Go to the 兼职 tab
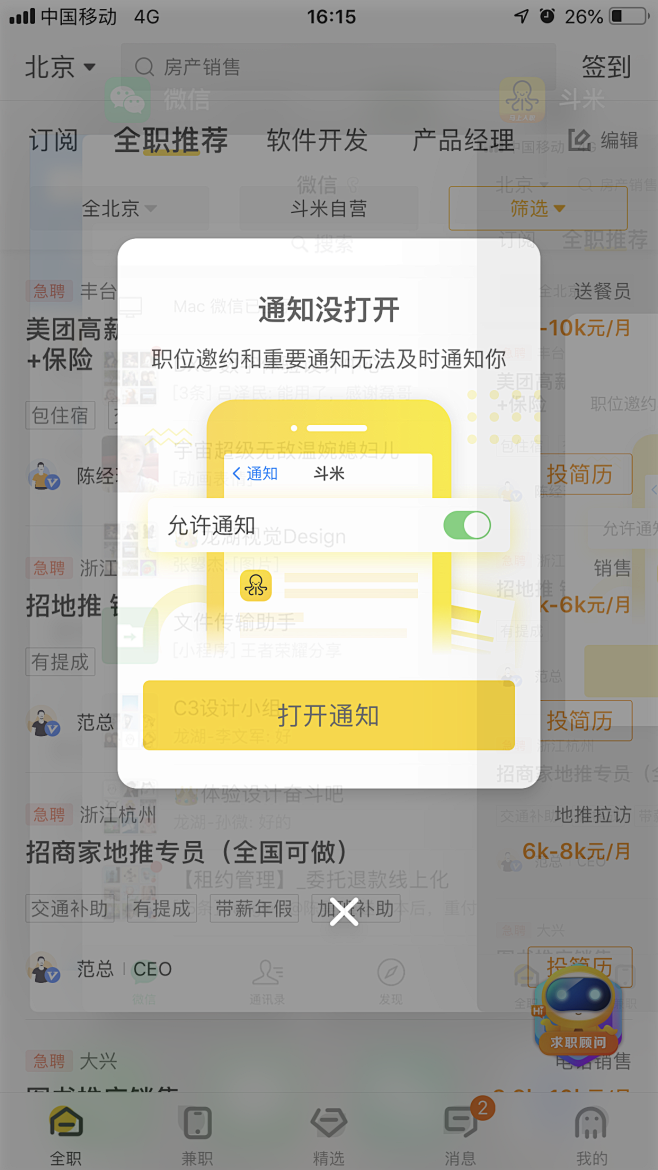The width and height of the screenshot is (658, 1170). (197, 1134)
